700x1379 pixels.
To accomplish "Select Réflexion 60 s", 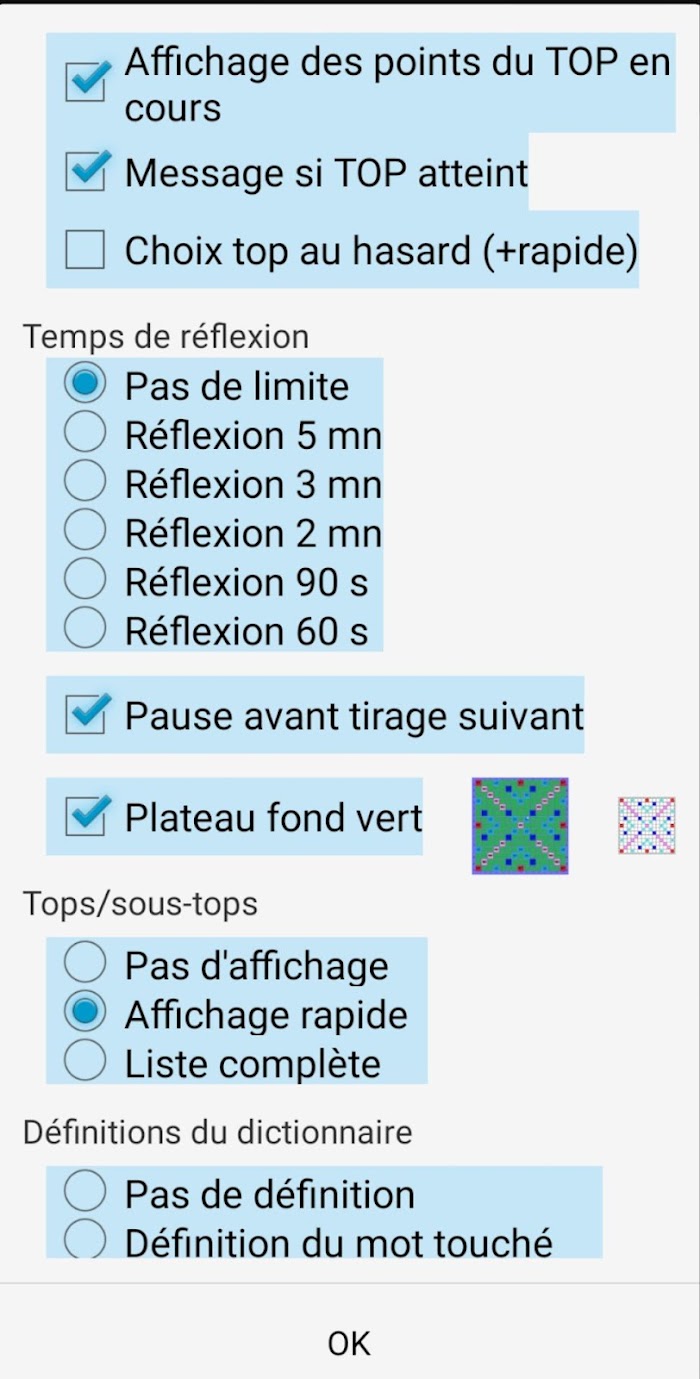I will tap(214, 630).
